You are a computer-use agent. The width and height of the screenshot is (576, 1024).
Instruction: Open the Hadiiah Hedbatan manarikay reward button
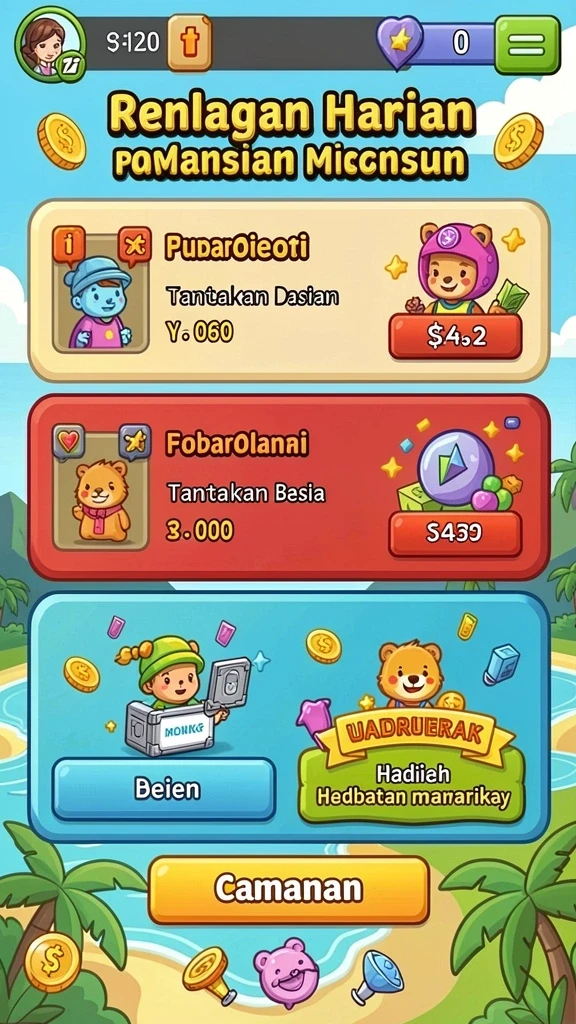tap(411, 784)
